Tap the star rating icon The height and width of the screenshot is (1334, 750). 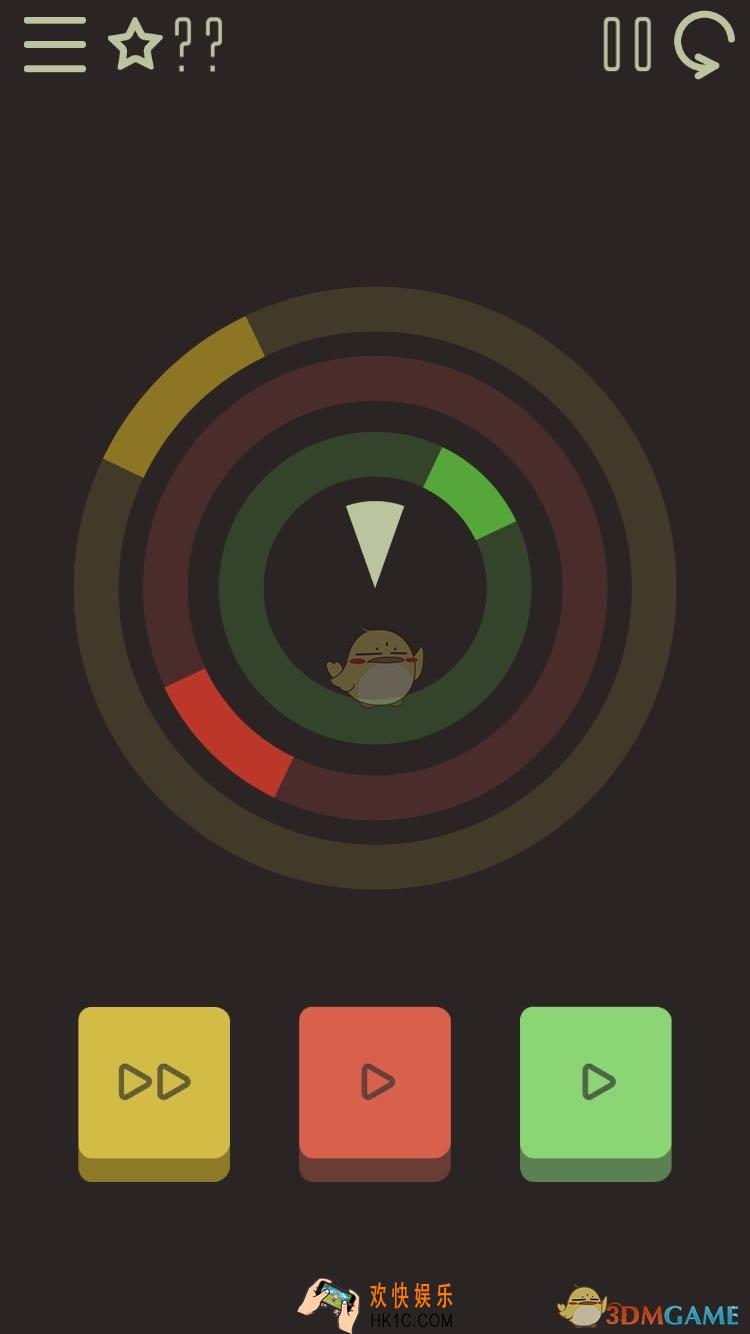[x=134, y=45]
